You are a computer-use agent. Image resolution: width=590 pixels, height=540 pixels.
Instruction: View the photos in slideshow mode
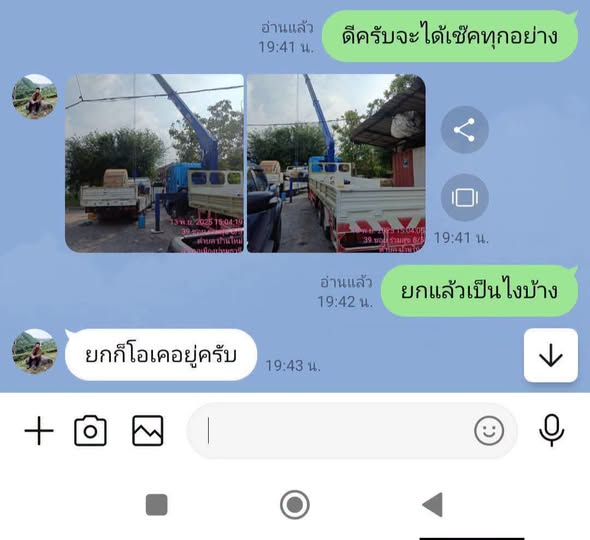[465, 198]
